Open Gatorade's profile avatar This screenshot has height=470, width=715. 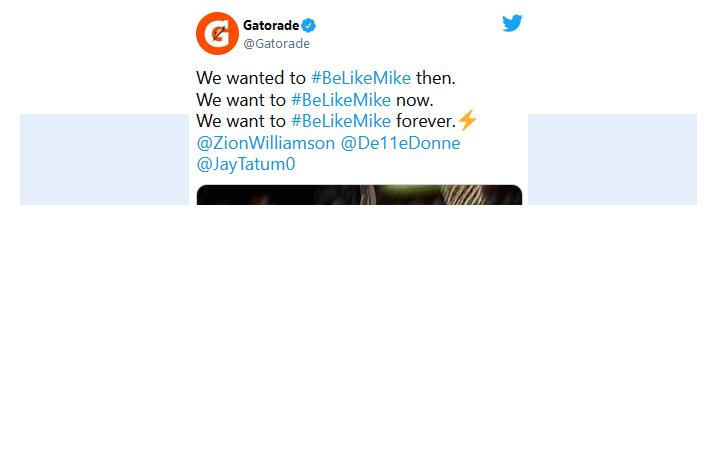coord(214,34)
